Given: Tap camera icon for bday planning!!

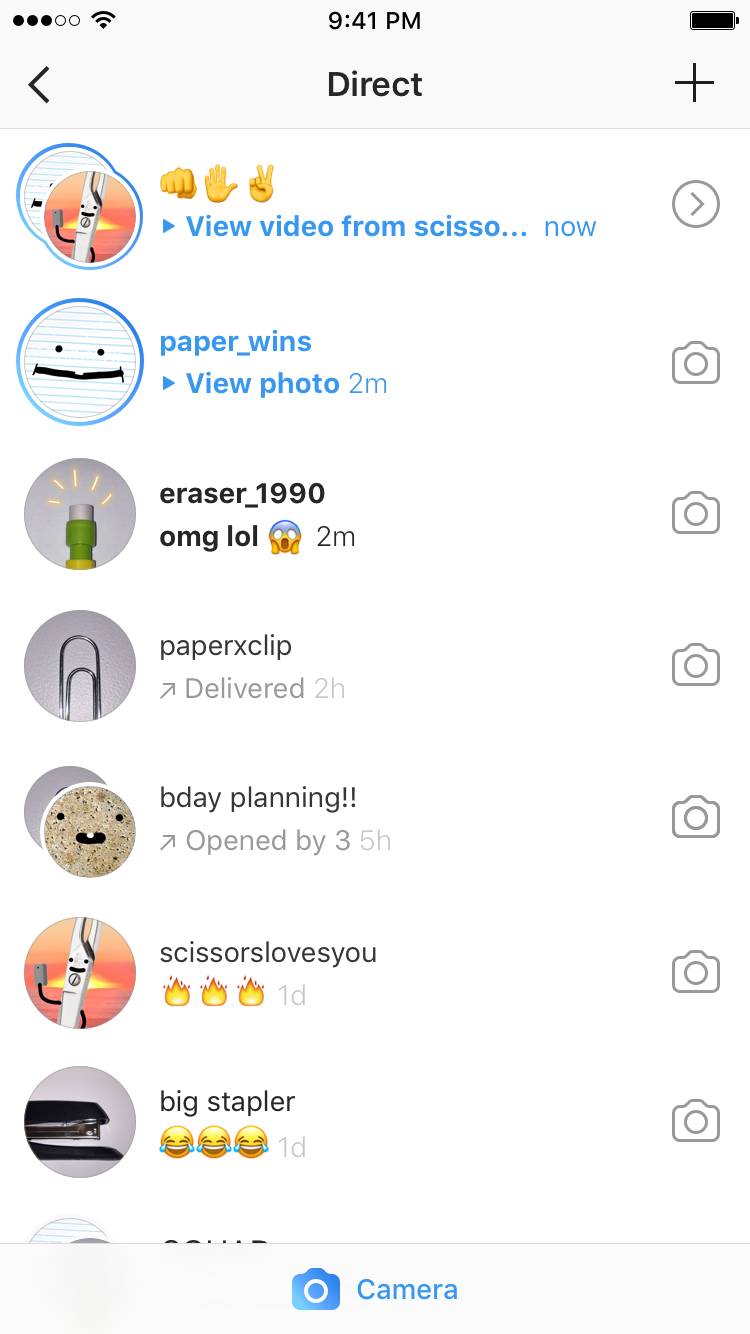Looking at the screenshot, I should click(x=695, y=817).
